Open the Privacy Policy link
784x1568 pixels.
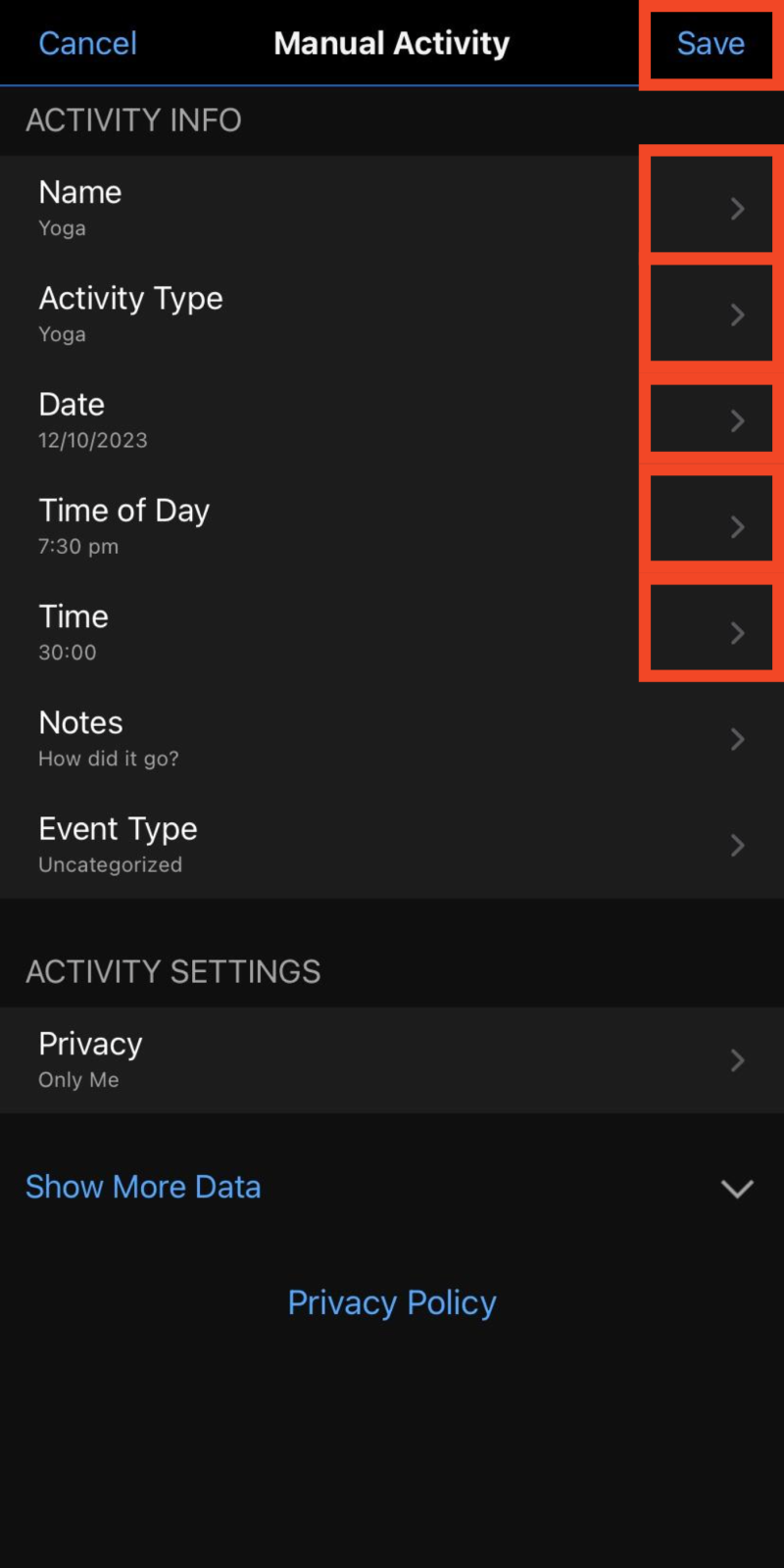[392, 1302]
